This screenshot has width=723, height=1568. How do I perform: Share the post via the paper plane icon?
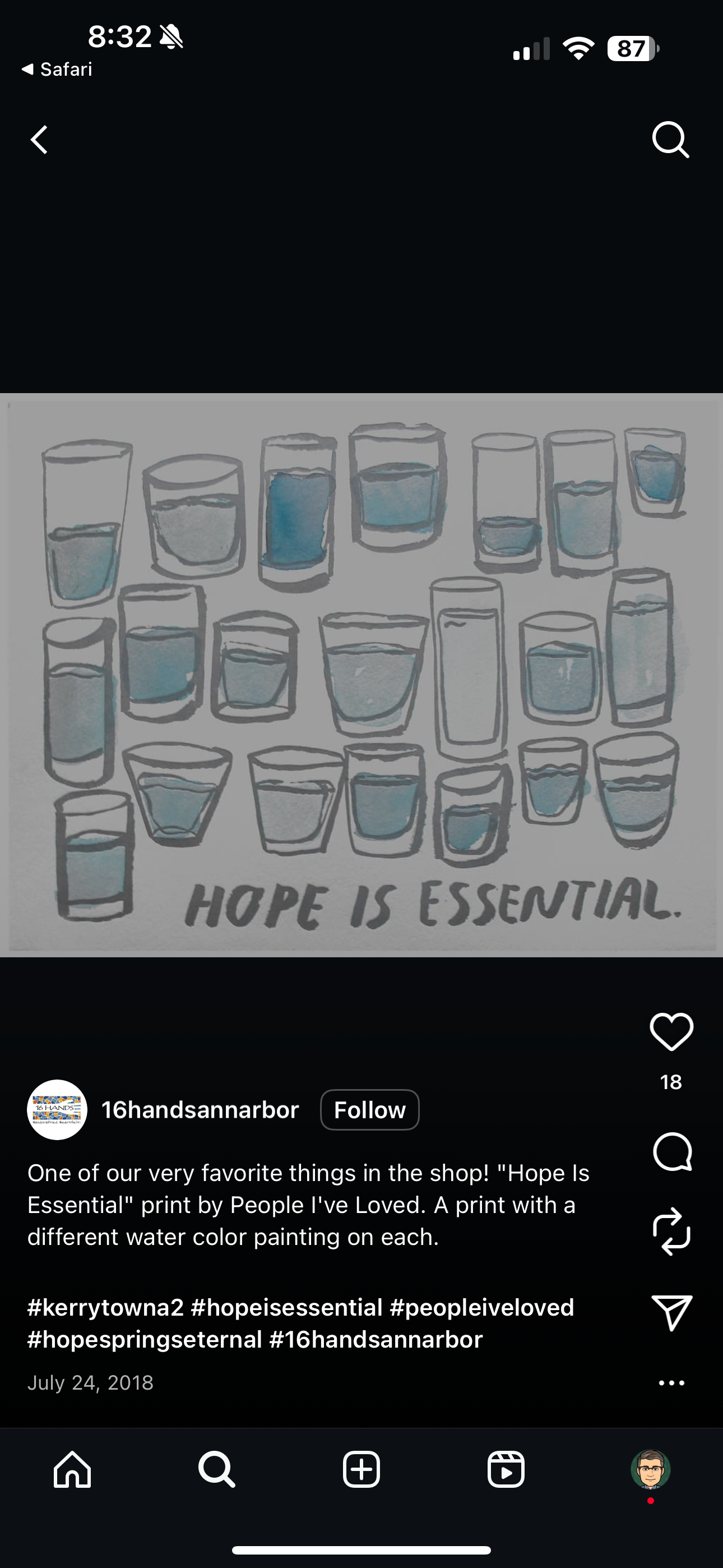click(671, 1312)
